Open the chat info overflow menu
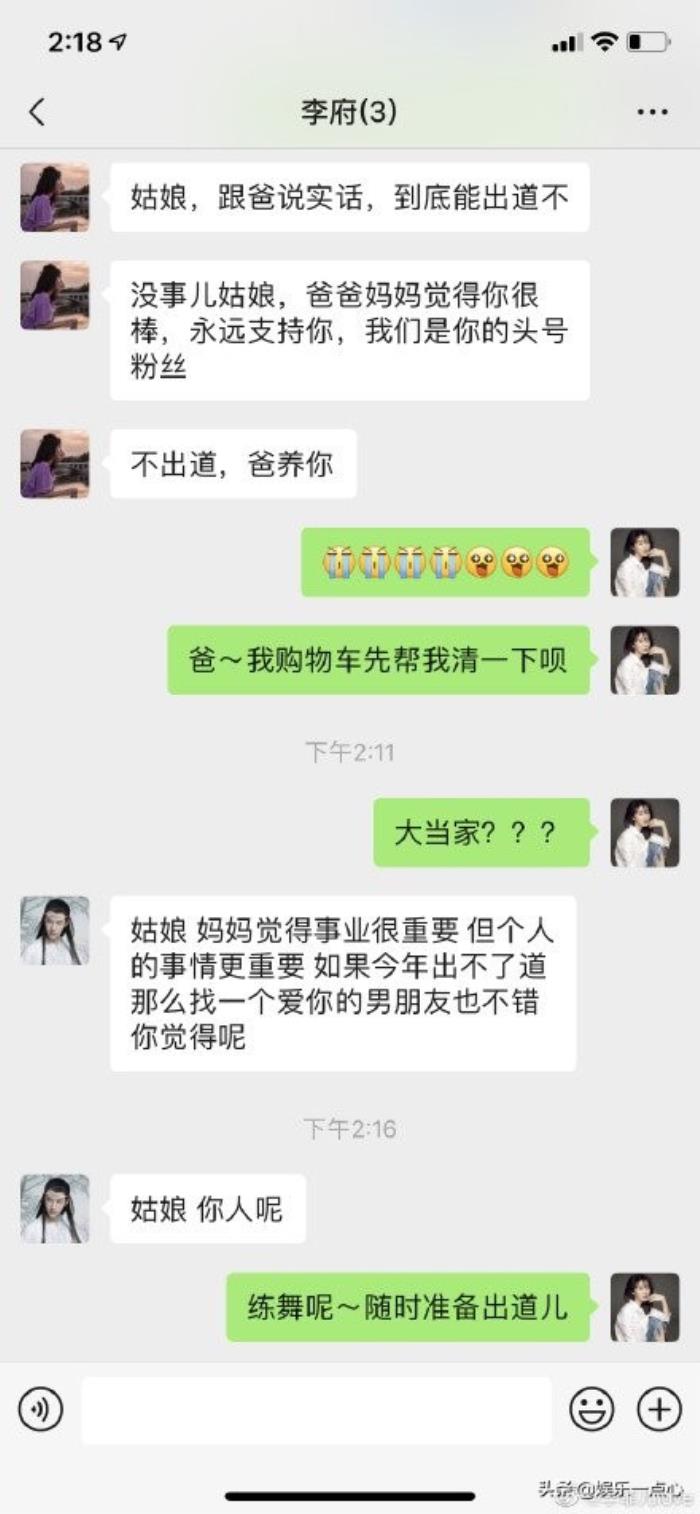700x1514 pixels. [652, 112]
